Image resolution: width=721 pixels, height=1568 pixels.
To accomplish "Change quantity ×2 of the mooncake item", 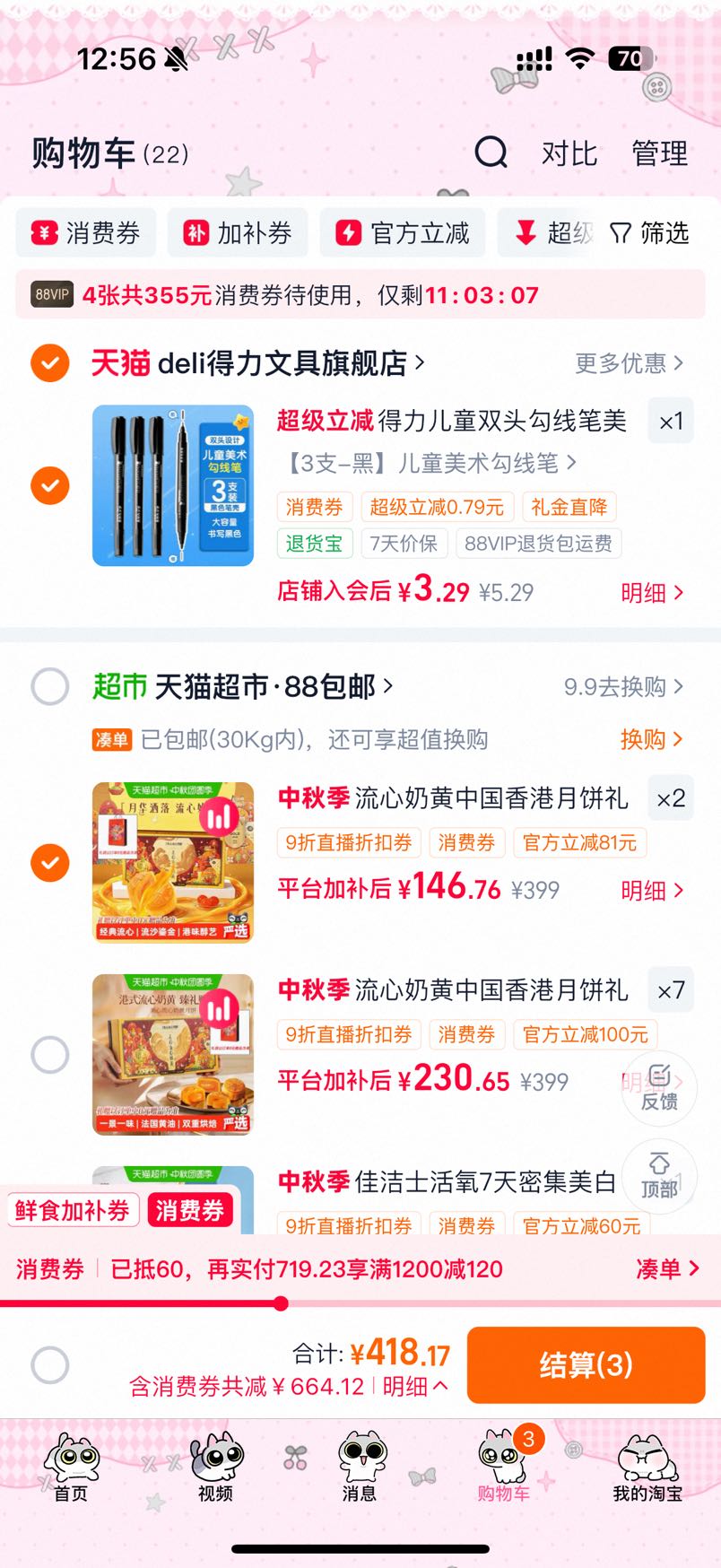I will (671, 798).
